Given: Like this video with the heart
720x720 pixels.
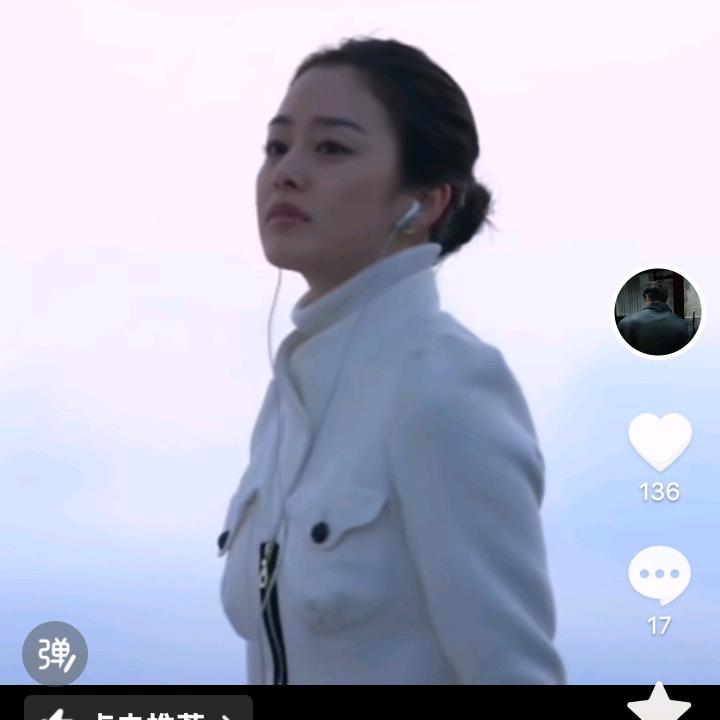Looking at the screenshot, I should pos(659,442).
